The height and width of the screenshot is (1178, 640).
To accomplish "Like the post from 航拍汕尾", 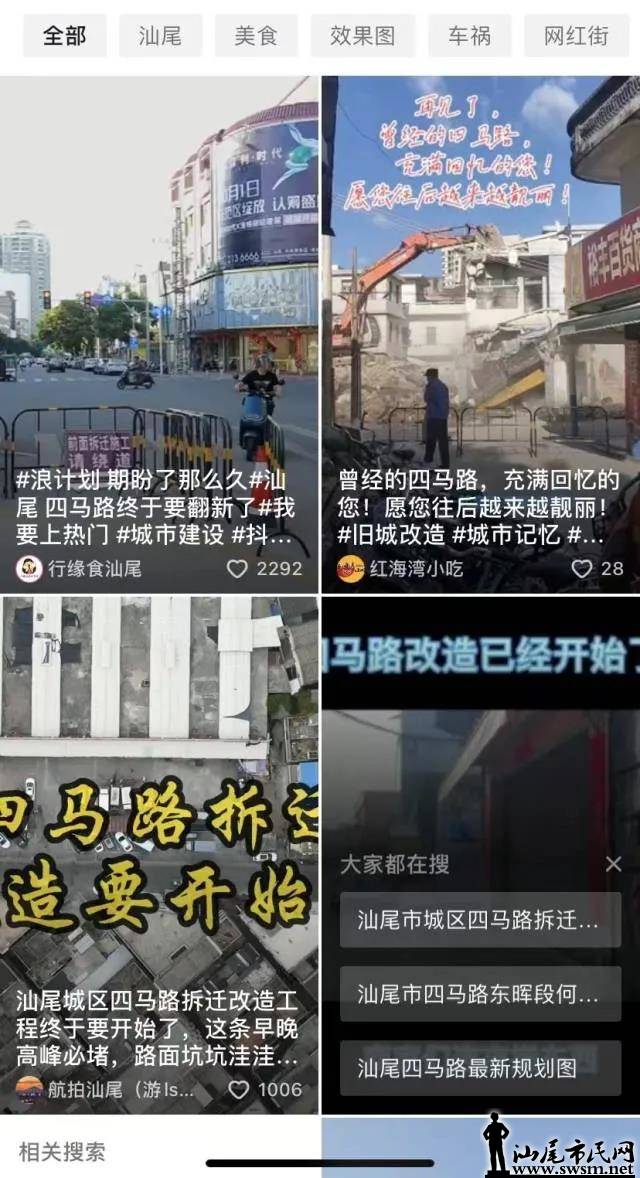I will coord(239,1090).
